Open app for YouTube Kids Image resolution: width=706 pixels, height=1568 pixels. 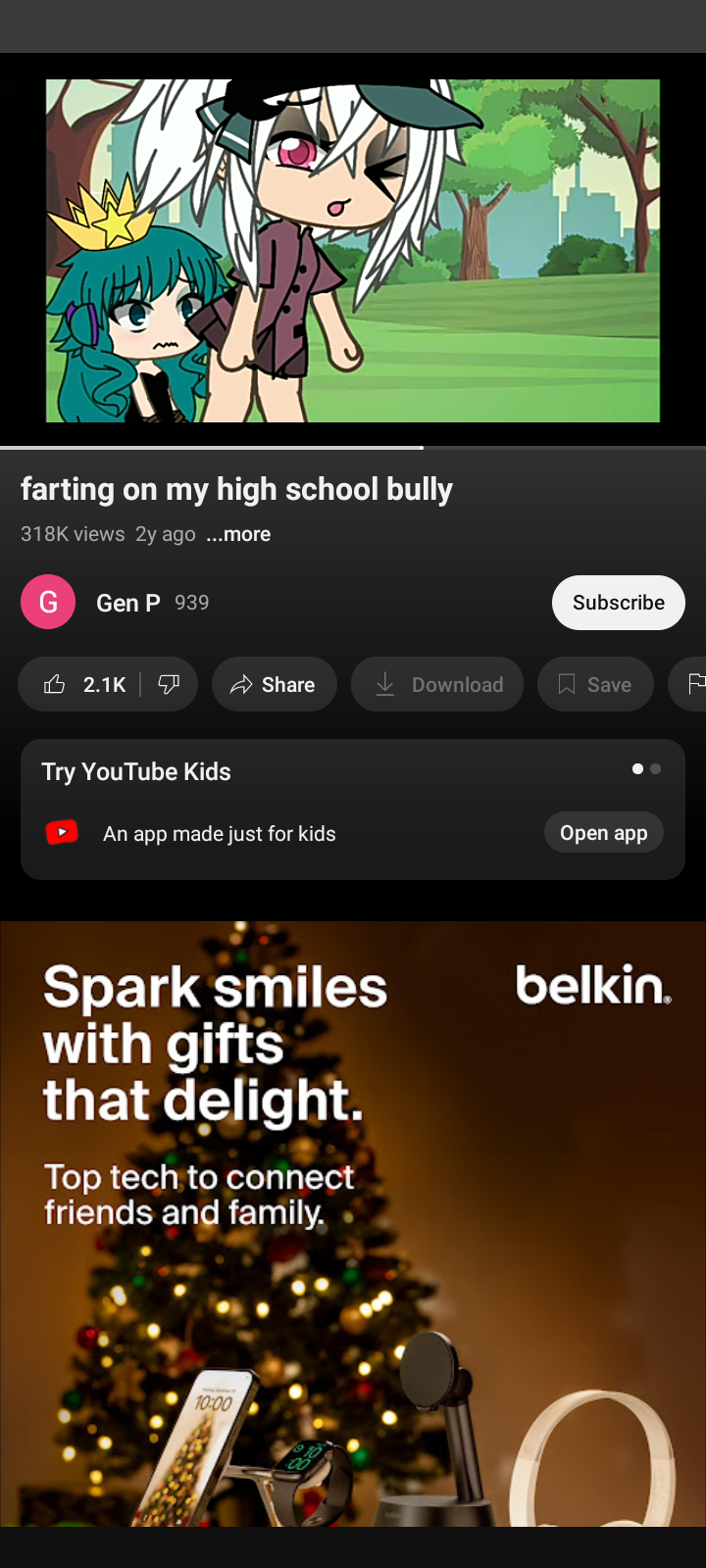[603, 833]
